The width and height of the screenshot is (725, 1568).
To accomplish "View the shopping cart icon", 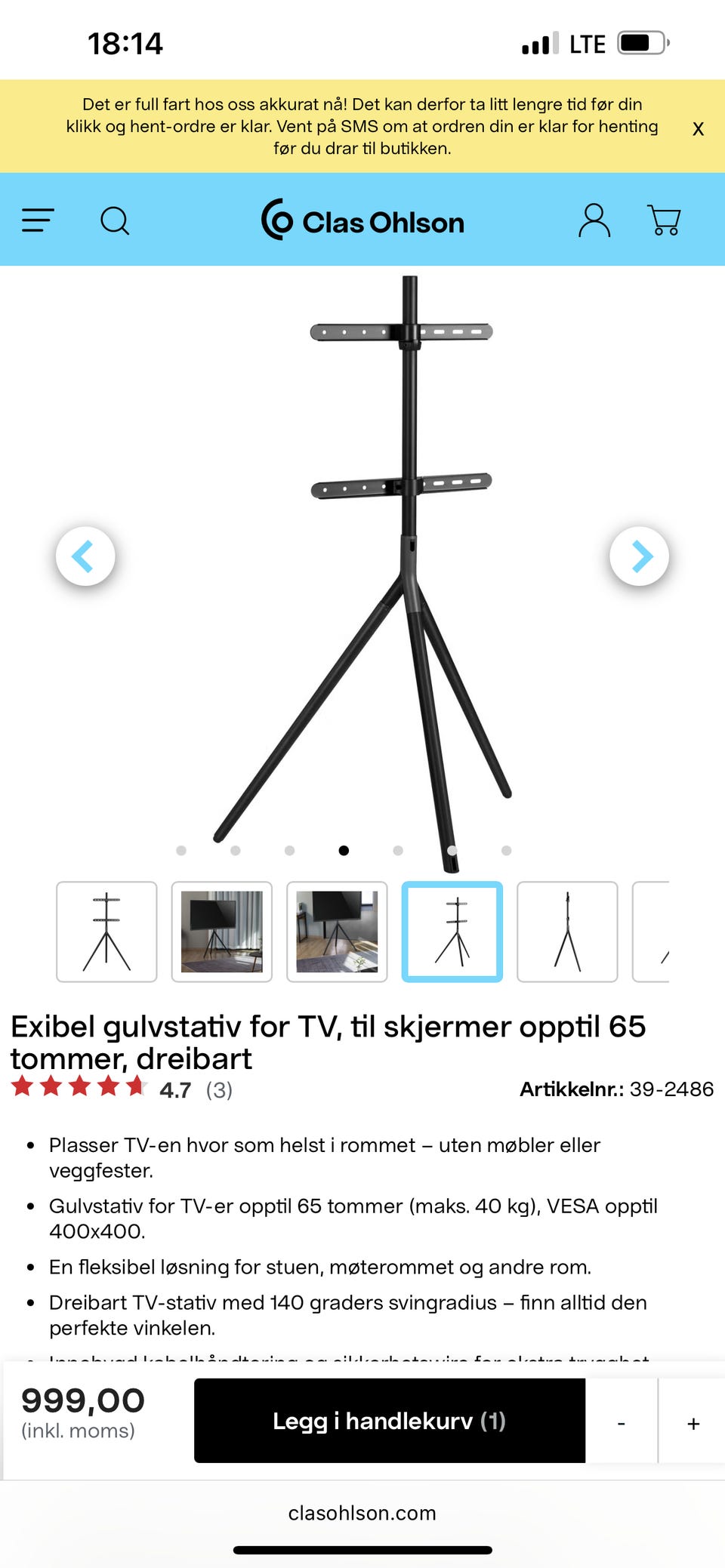I will click(665, 220).
